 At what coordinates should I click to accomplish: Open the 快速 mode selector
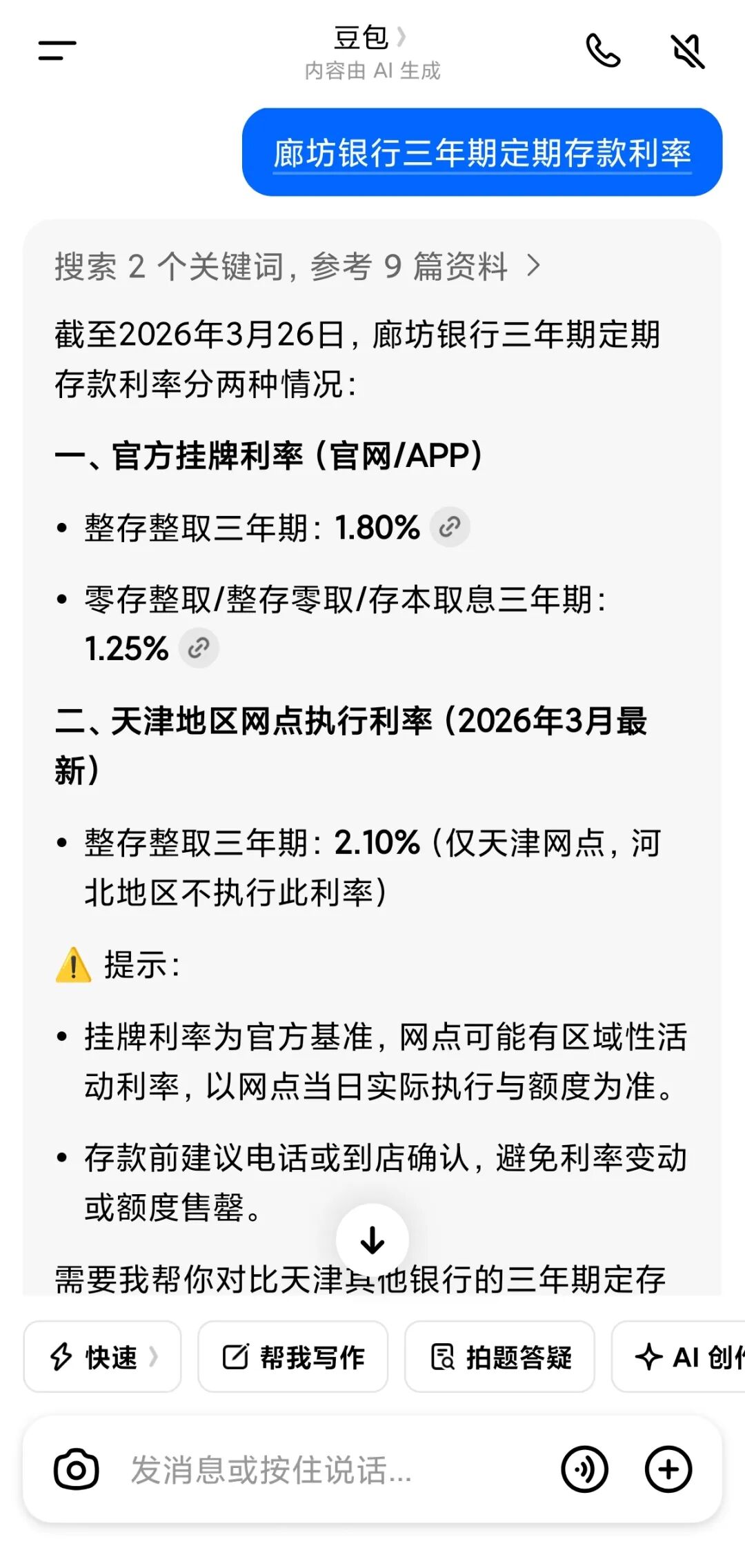[x=103, y=1357]
